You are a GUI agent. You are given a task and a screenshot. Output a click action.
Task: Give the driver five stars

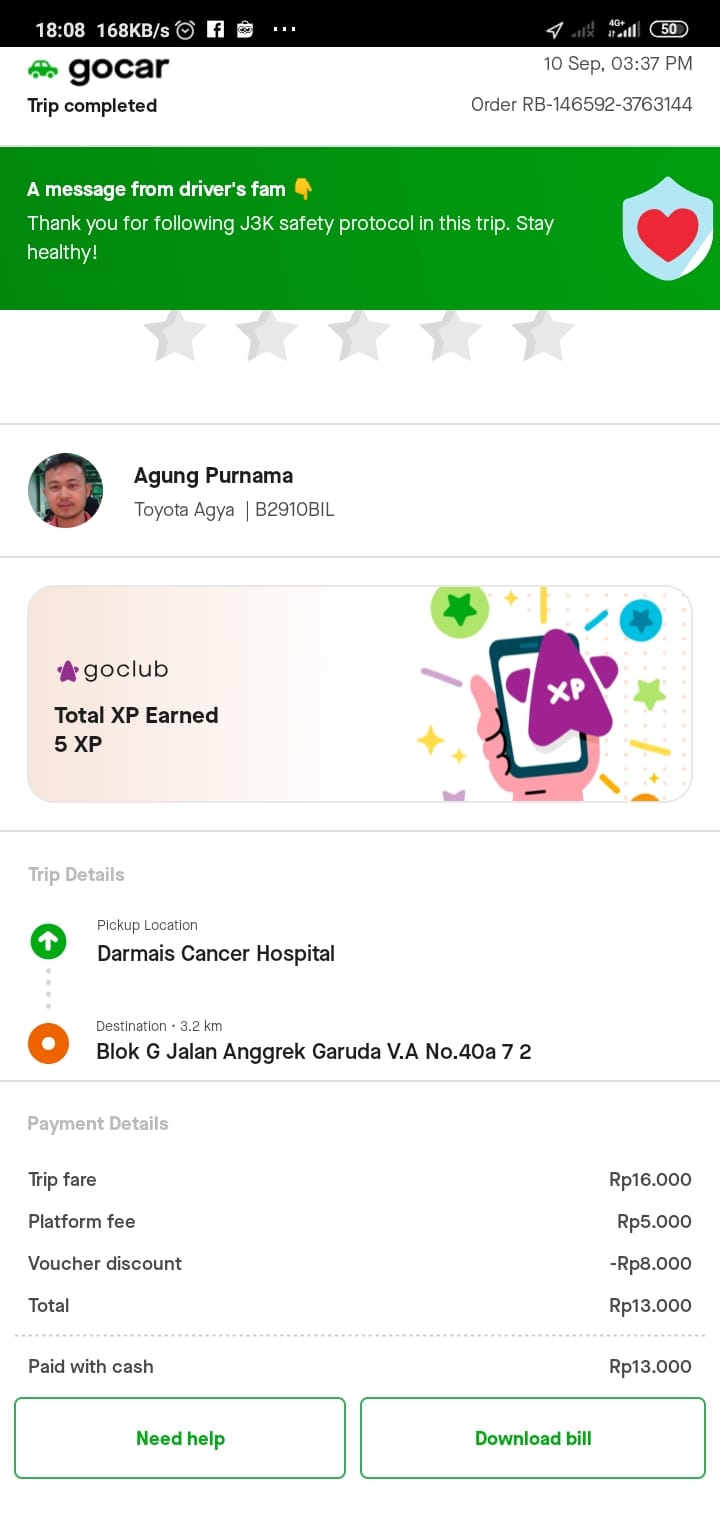point(543,336)
